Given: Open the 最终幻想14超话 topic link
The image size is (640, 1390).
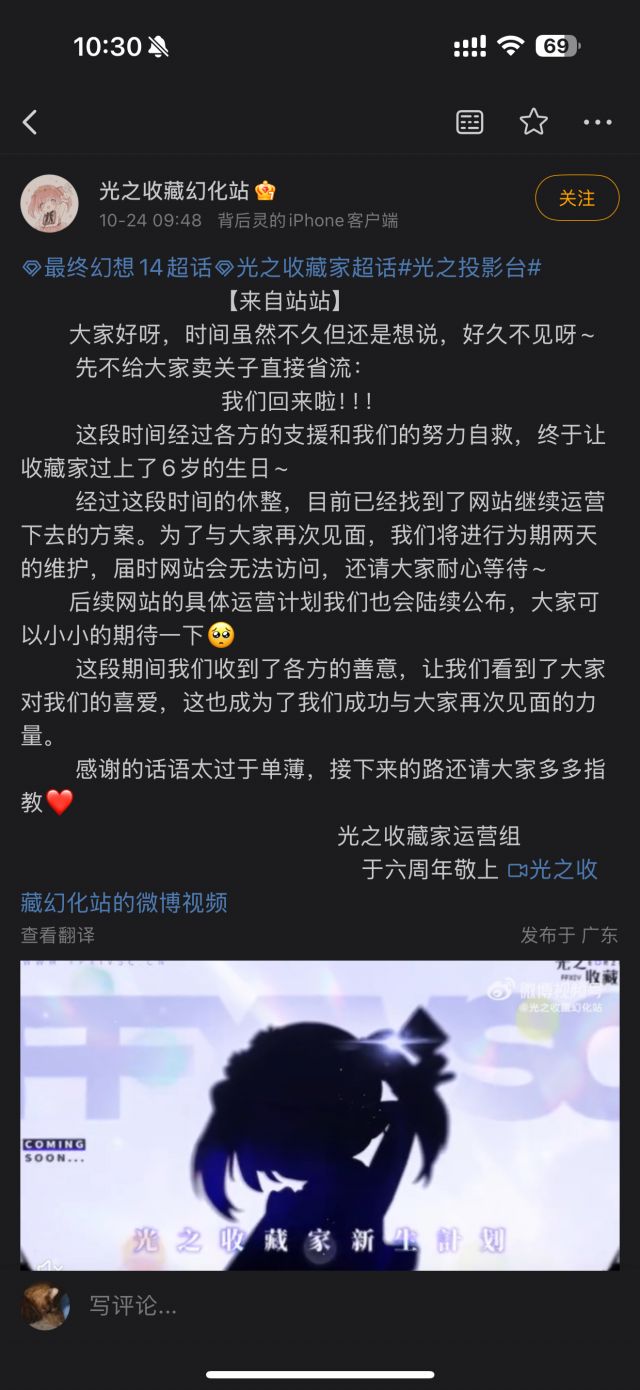Looking at the screenshot, I should [x=117, y=267].
